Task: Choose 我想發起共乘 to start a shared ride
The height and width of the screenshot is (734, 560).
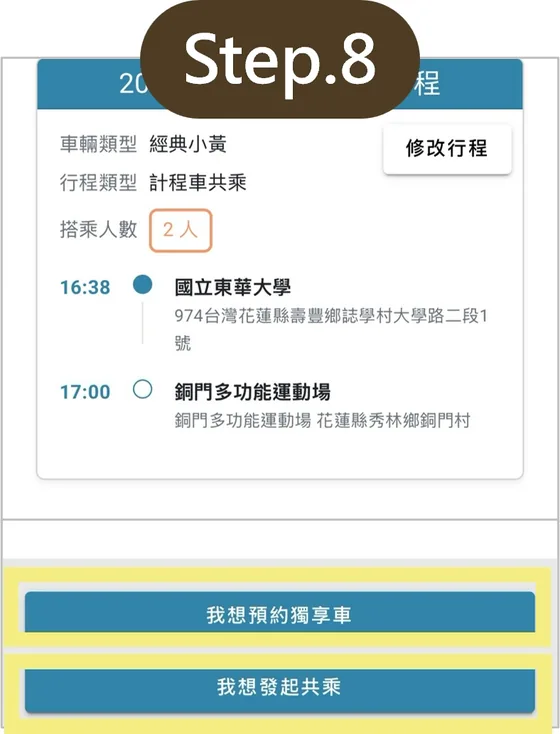Action: click(280, 690)
